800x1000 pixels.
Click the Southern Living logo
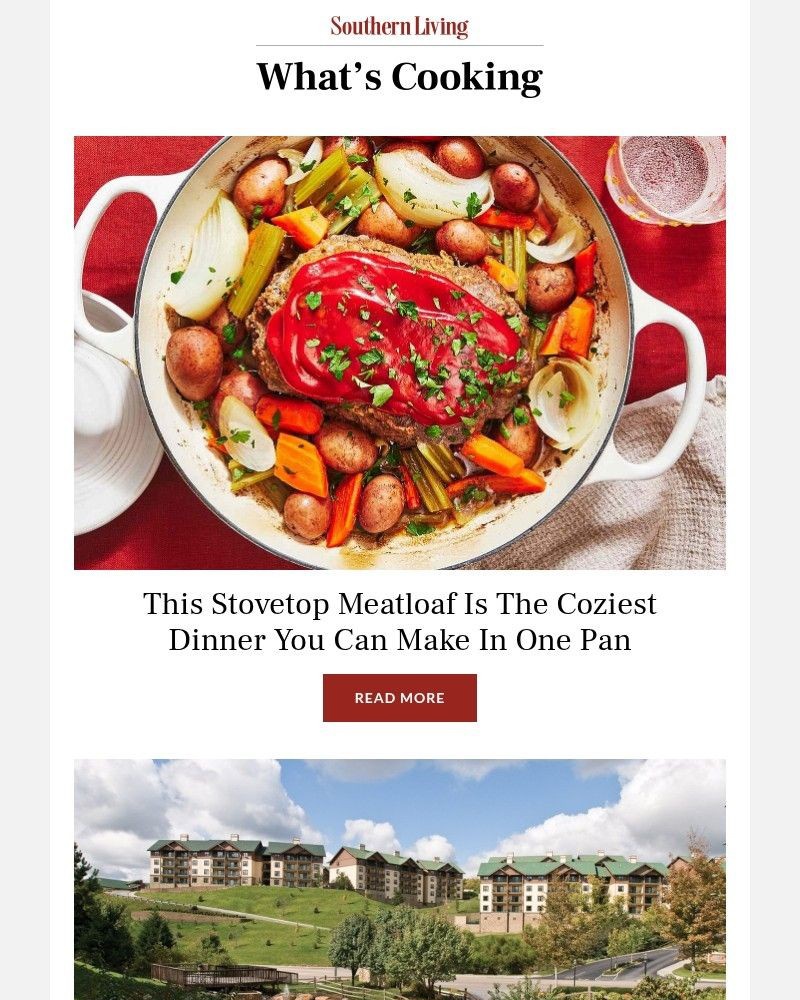(399, 25)
